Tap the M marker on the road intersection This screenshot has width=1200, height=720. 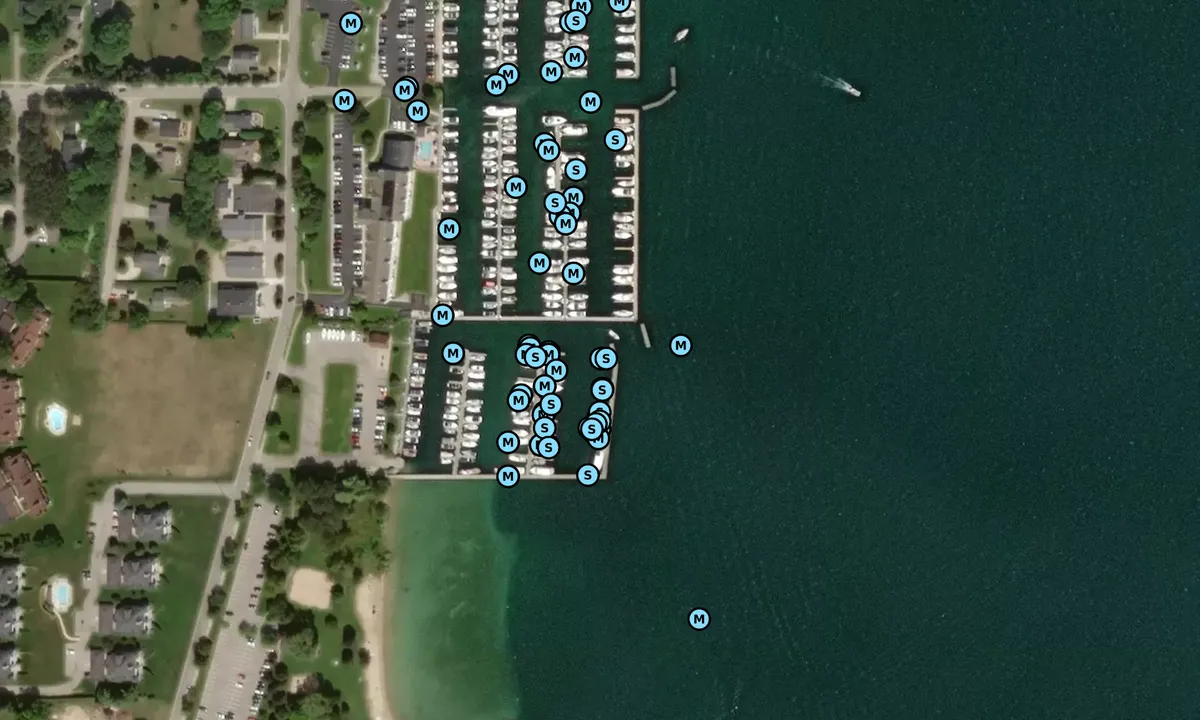(x=344, y=100)
